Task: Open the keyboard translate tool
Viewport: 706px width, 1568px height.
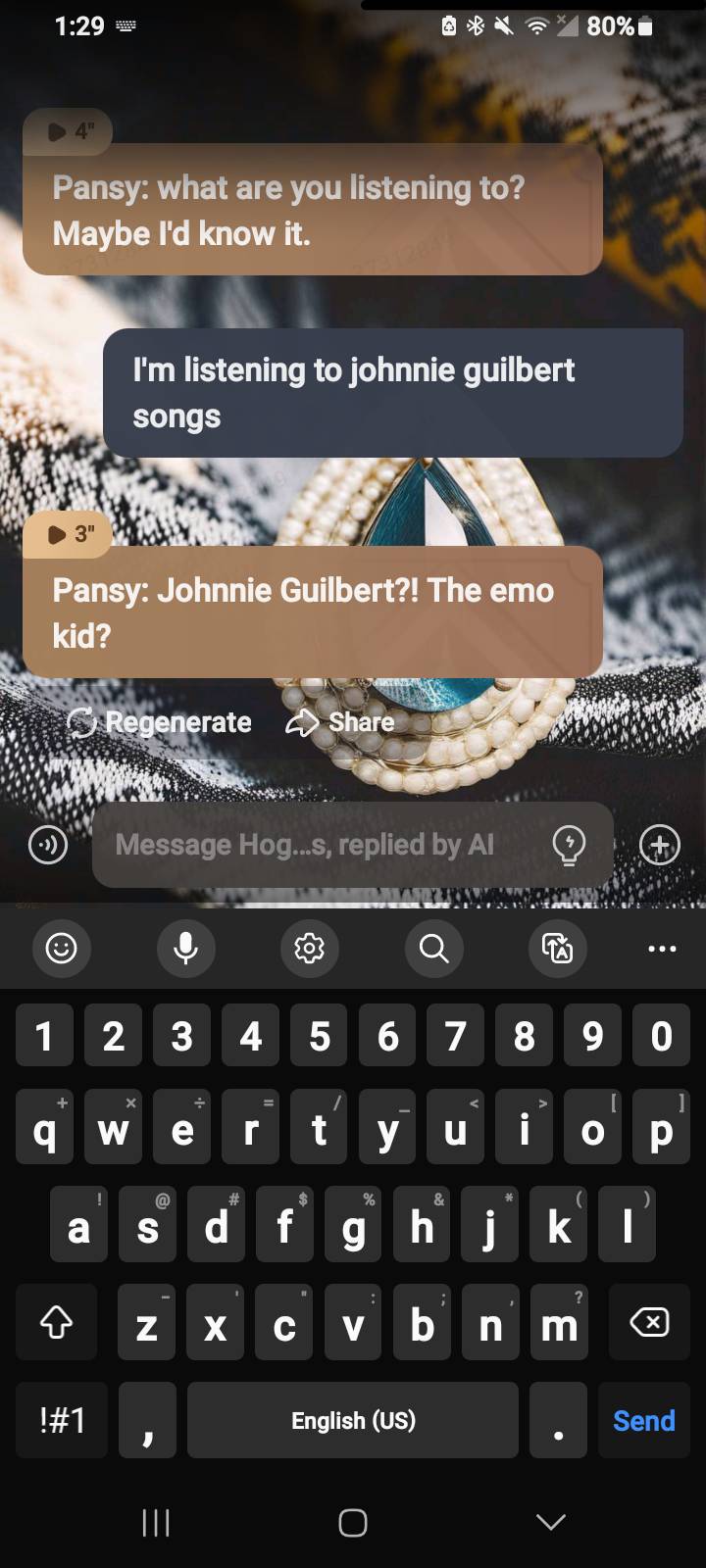Action: tap(557, 948)
